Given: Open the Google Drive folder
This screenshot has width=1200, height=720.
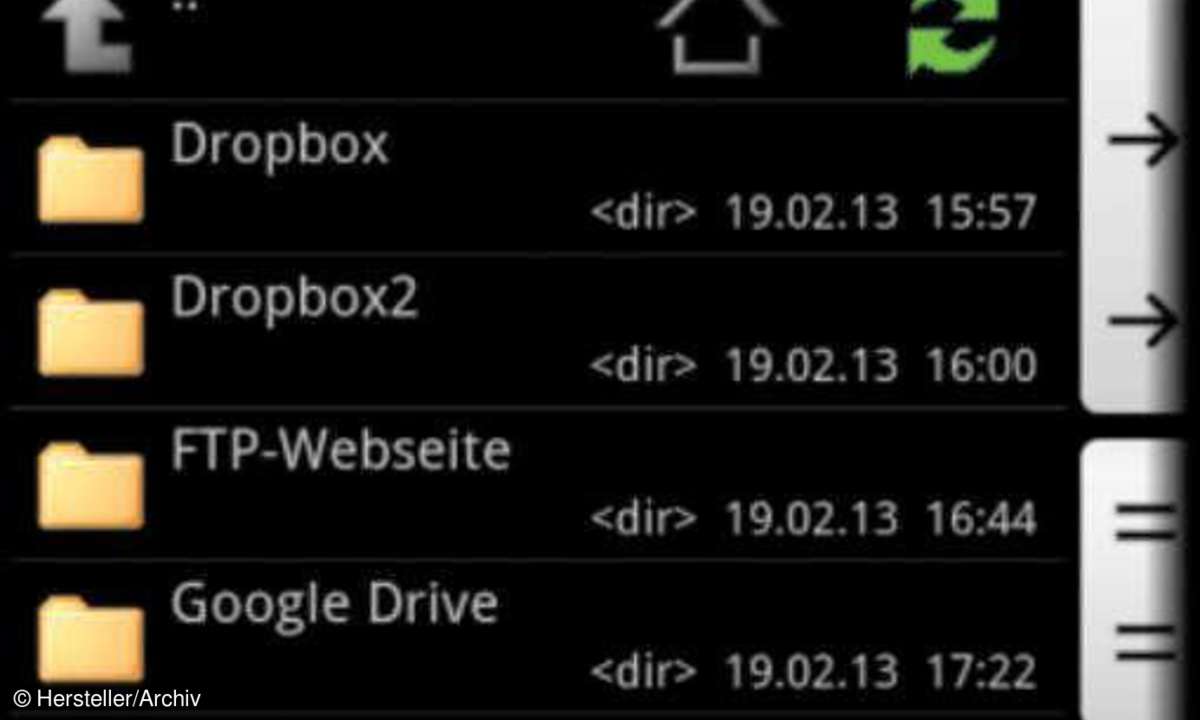Looking at the screenshot, I should pos(333,603).
